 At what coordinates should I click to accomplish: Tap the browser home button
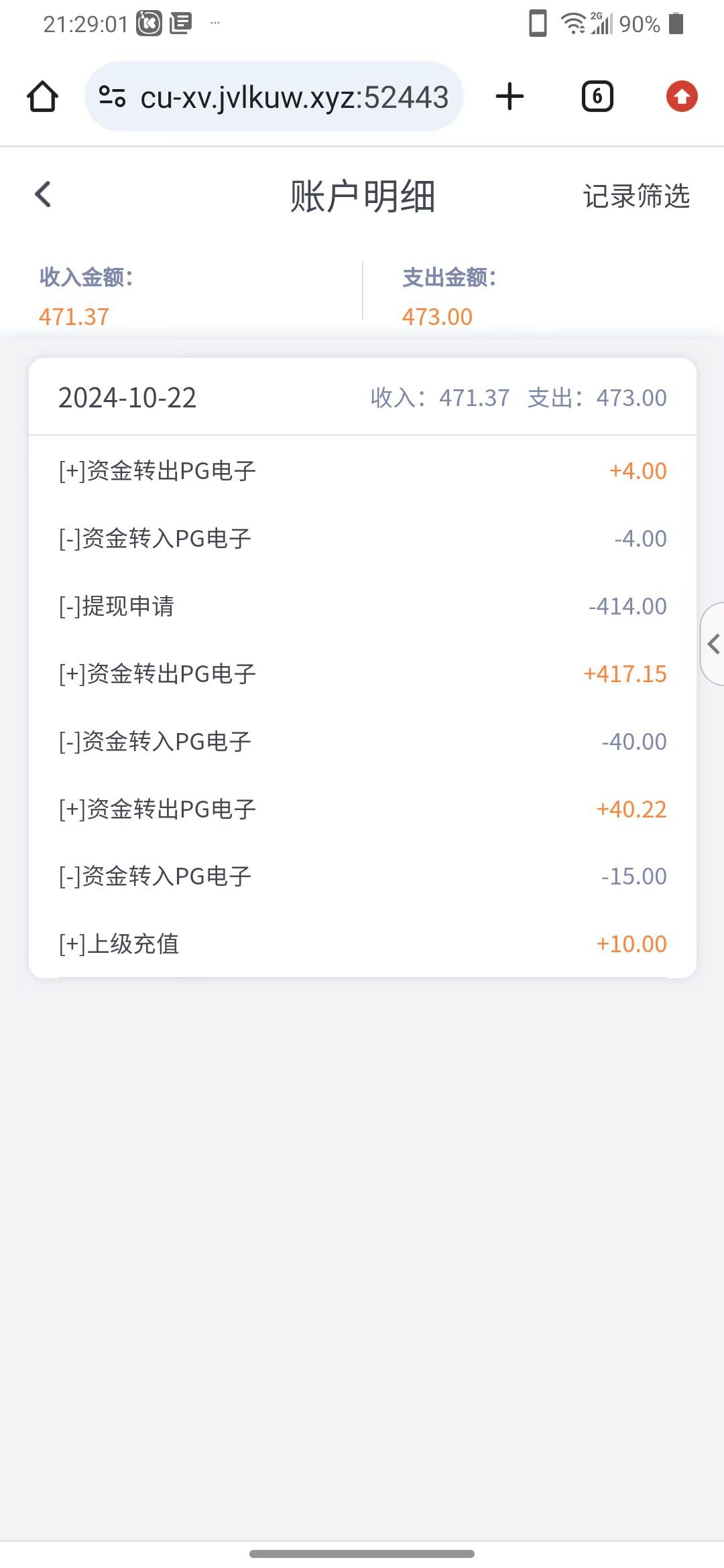click(x=42, y=96)
